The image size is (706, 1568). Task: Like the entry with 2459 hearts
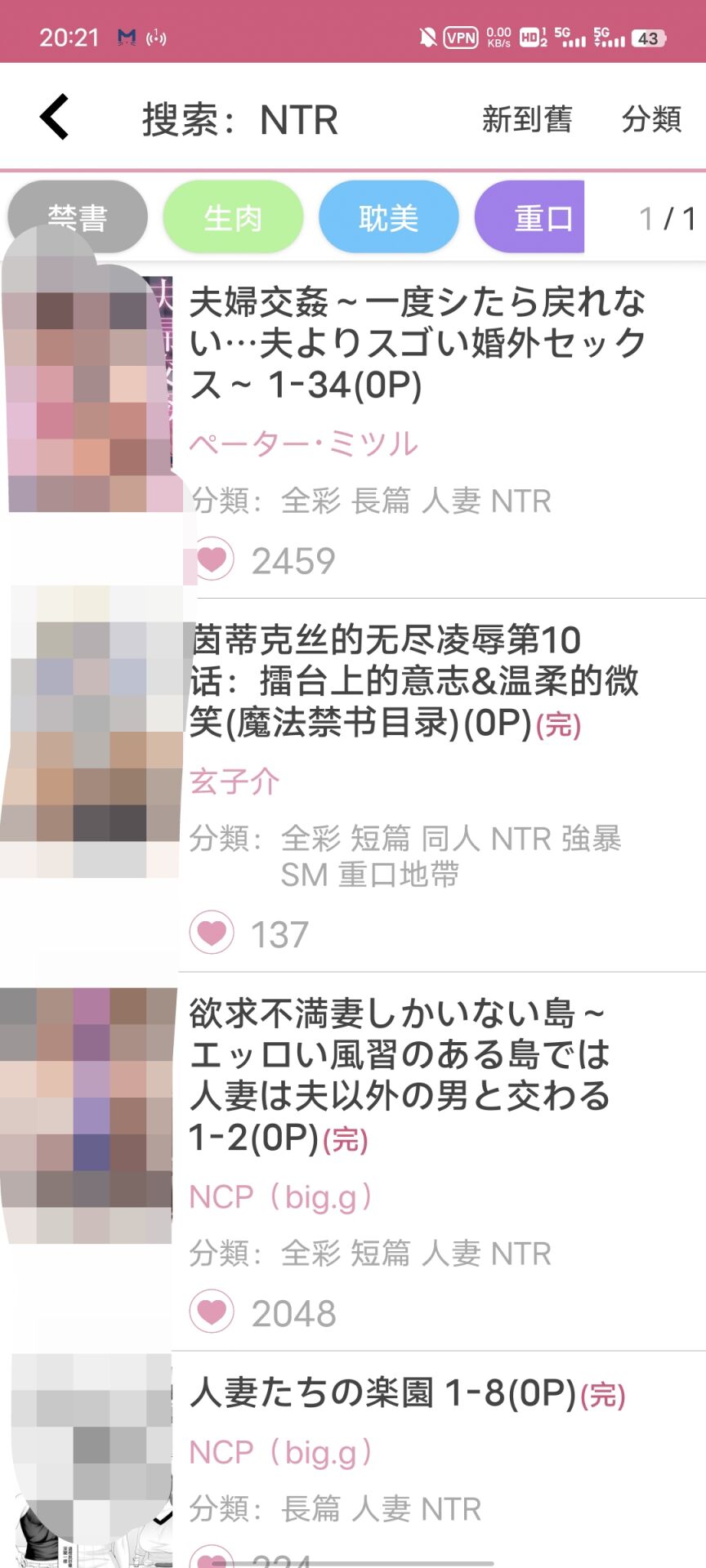[x=212, y=560]
